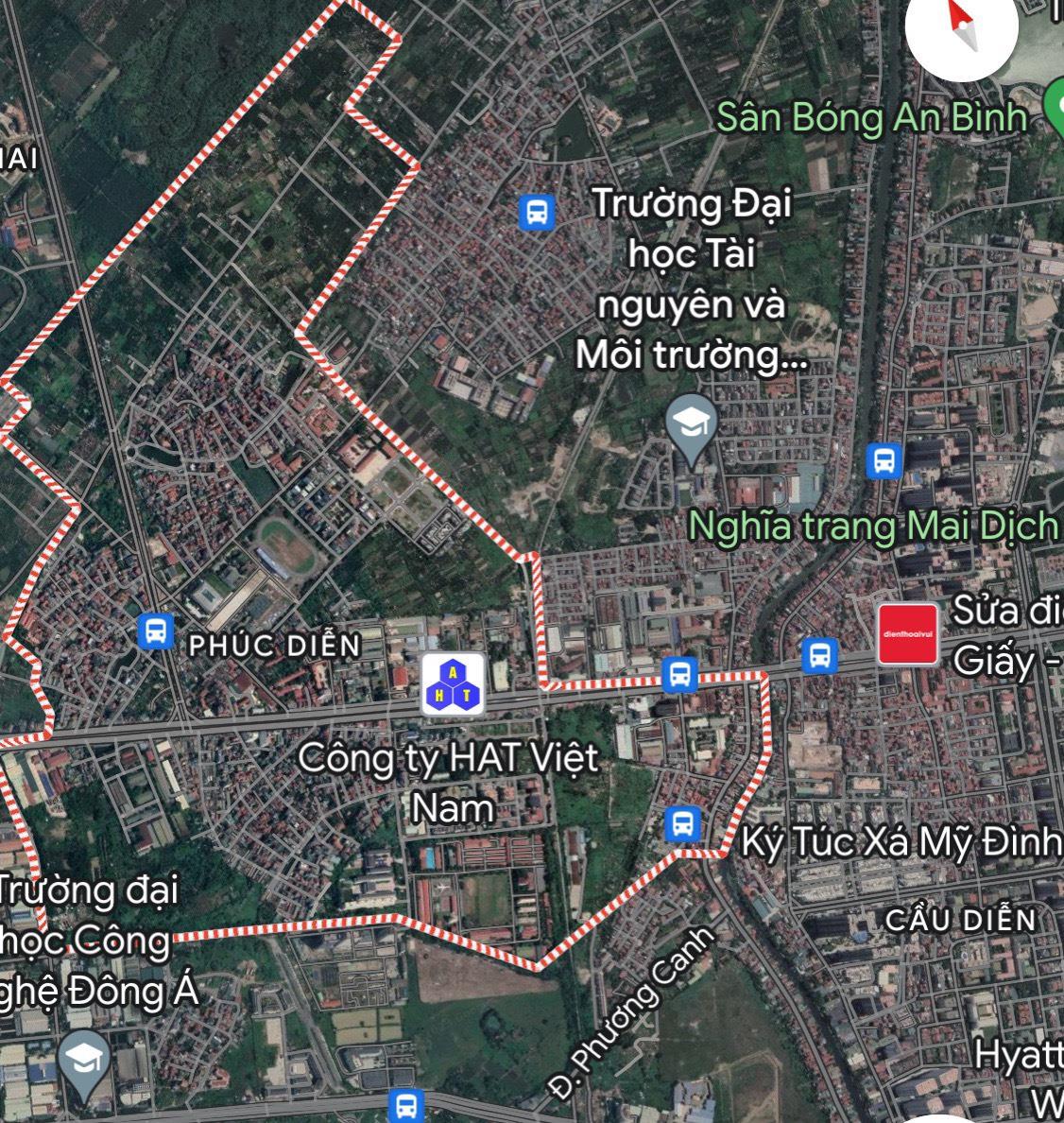
Task: Open the Ký Túc Xá Mỹ Đình place label
Action: pos(901,841)
